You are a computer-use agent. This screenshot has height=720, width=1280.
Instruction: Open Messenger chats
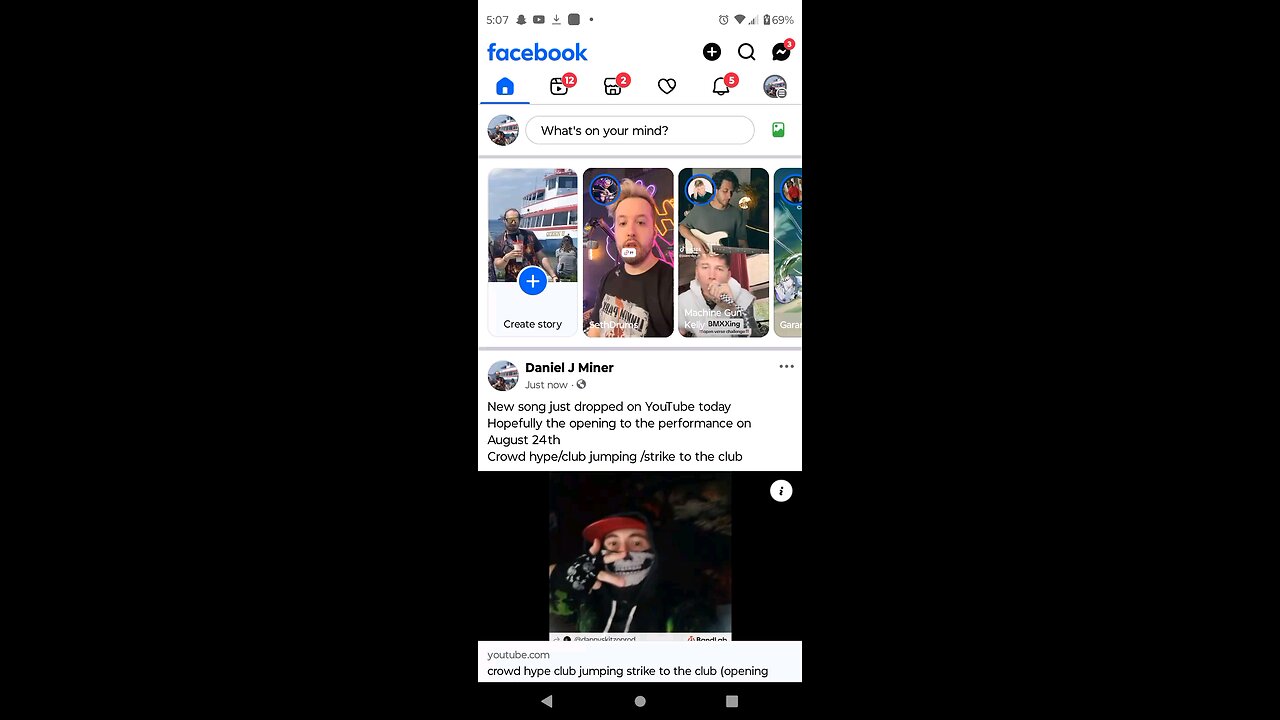(781, 52)
